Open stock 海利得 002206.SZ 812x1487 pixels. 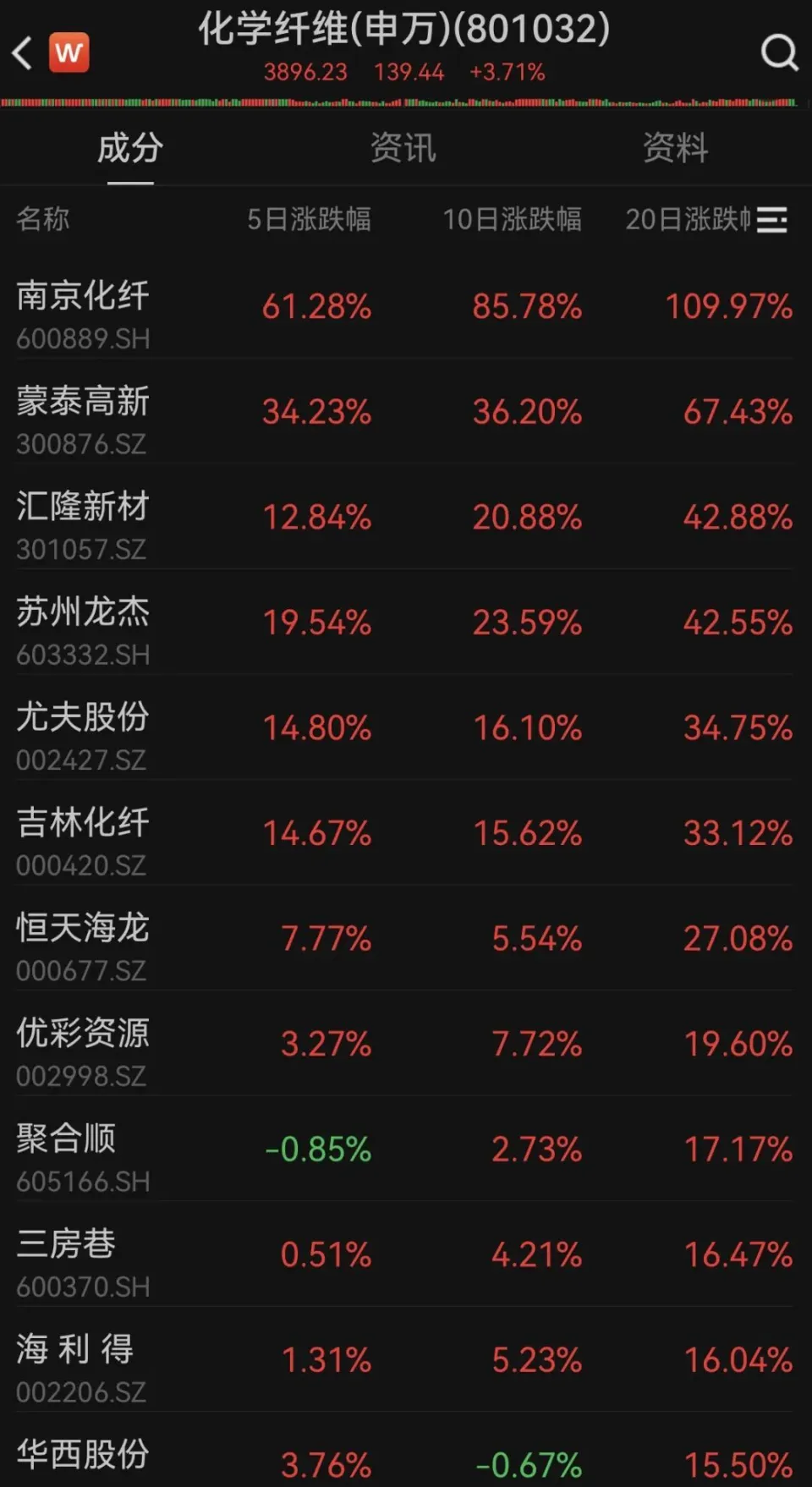tap(83, 1368)
